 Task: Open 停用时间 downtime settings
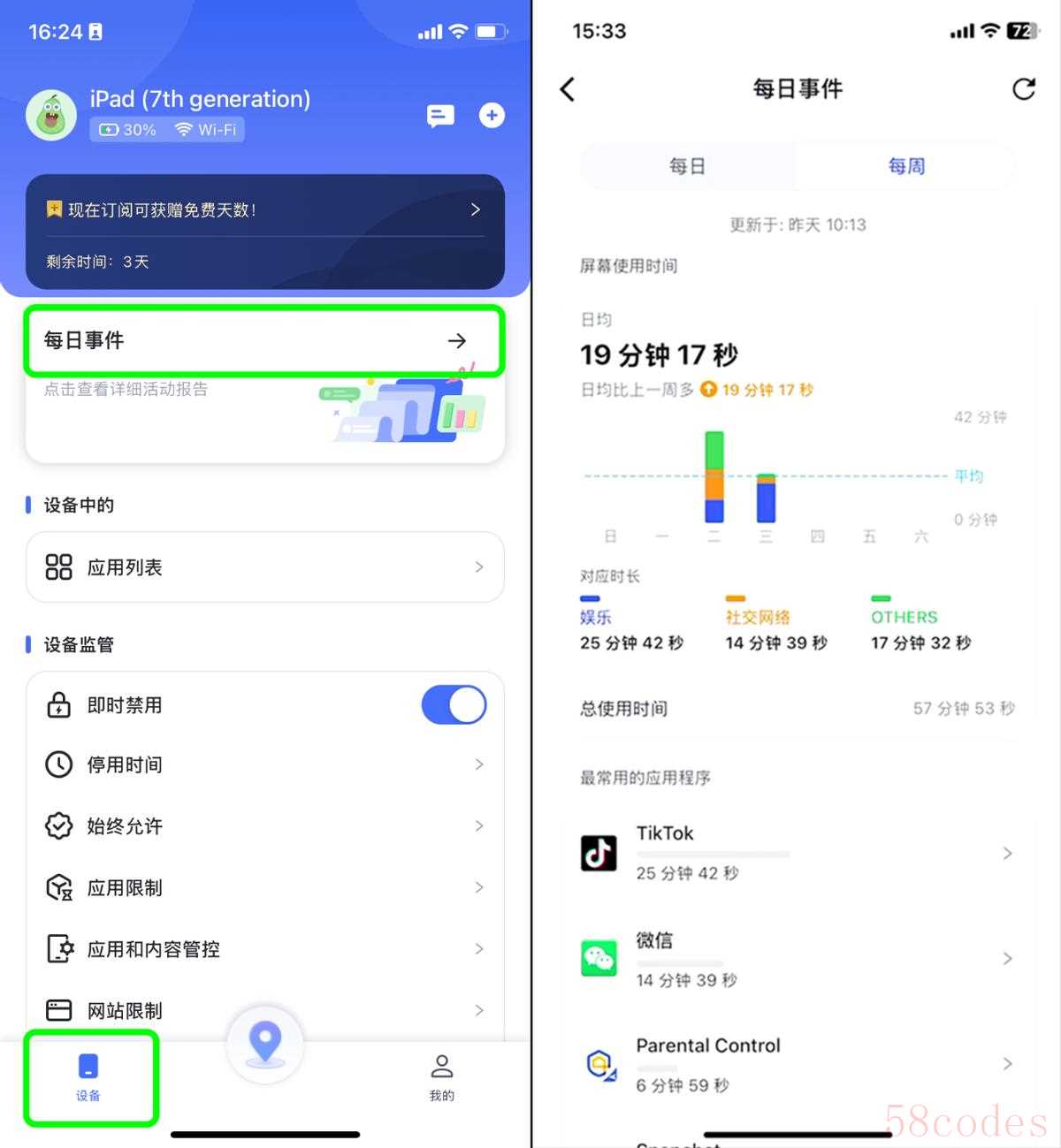tap(264, 764)
